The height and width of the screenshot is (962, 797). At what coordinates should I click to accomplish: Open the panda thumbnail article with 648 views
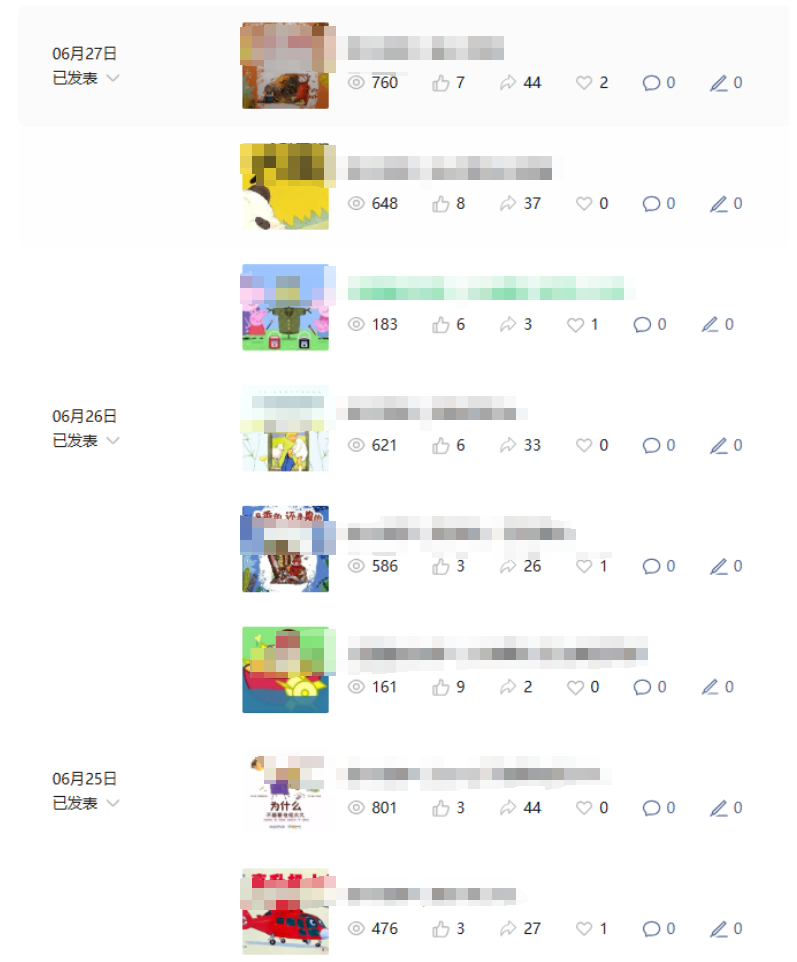[x=285, y=187]
